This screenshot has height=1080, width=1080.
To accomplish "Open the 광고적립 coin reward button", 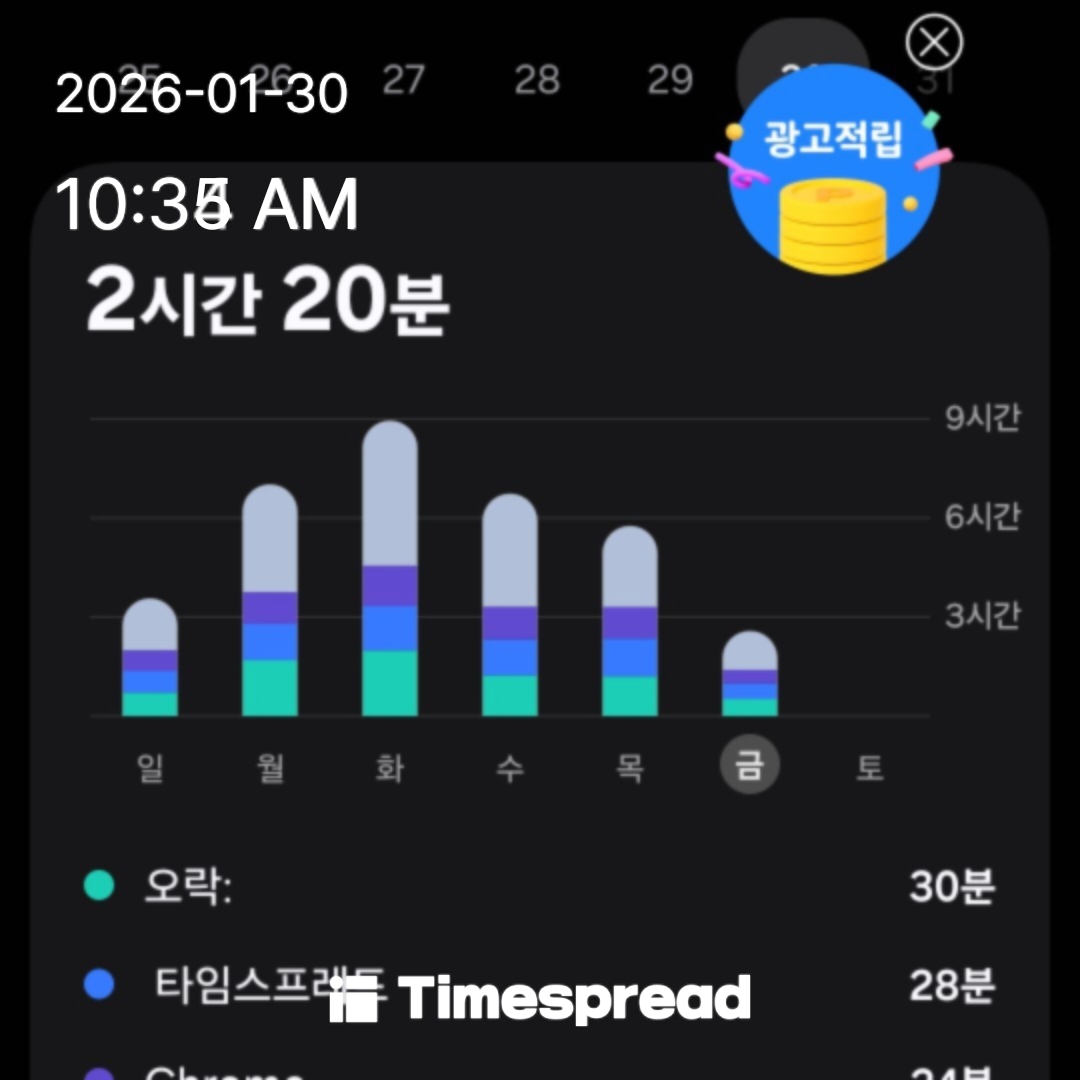I will pyautogui.click(x=834, y=170).
